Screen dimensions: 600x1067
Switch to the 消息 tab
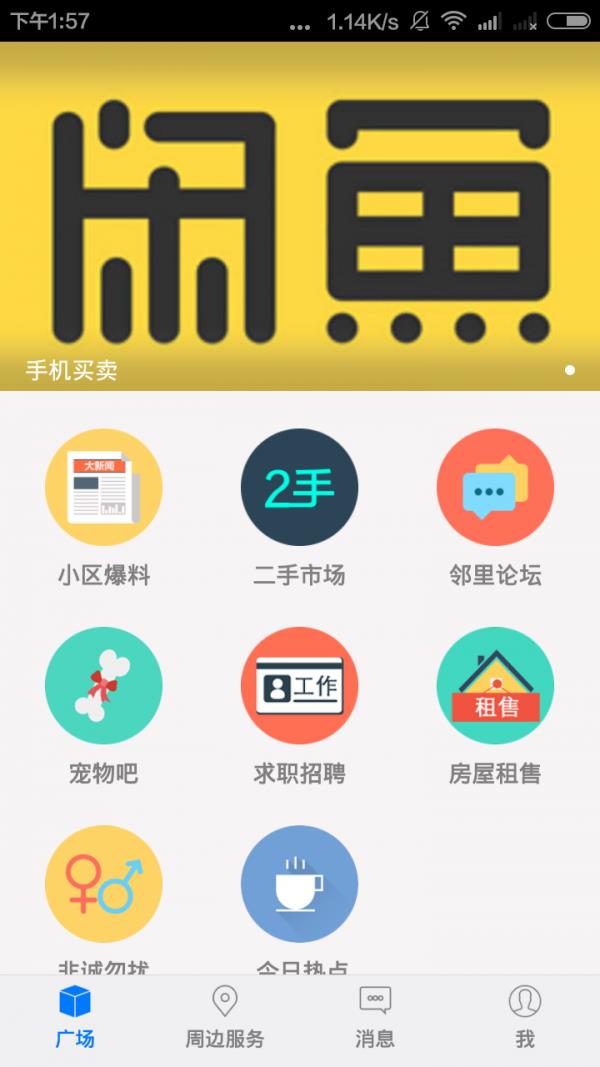(x=375, y=1017)
